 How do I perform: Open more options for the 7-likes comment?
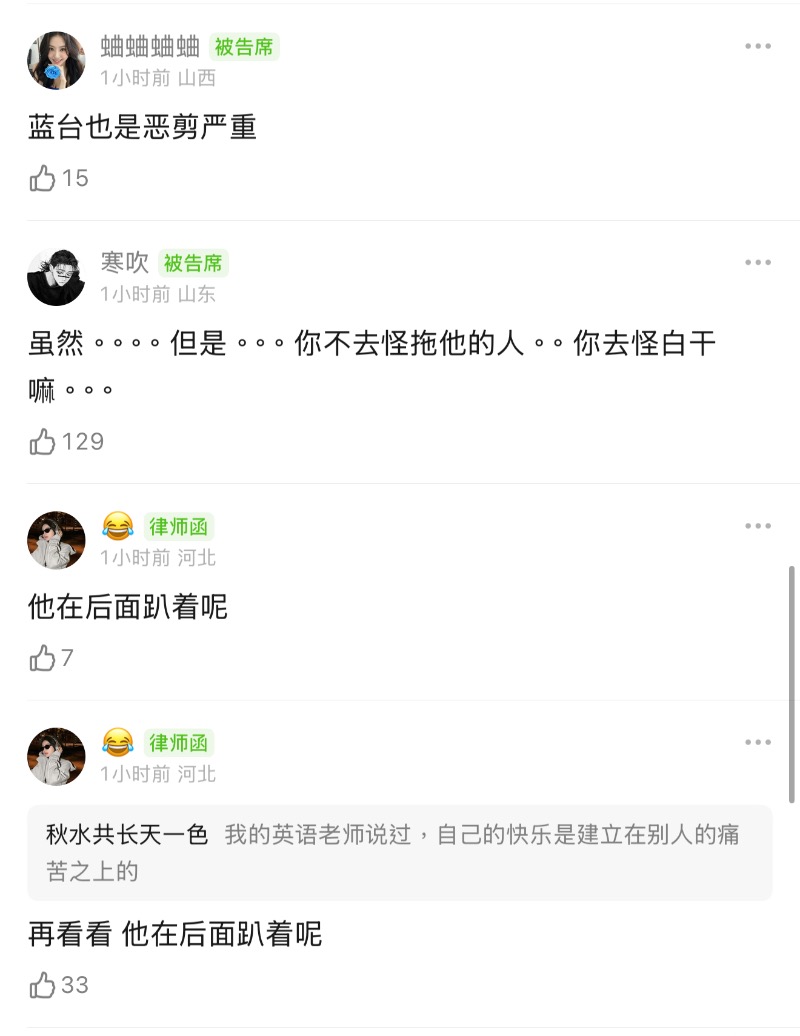(x=758, y=527)
